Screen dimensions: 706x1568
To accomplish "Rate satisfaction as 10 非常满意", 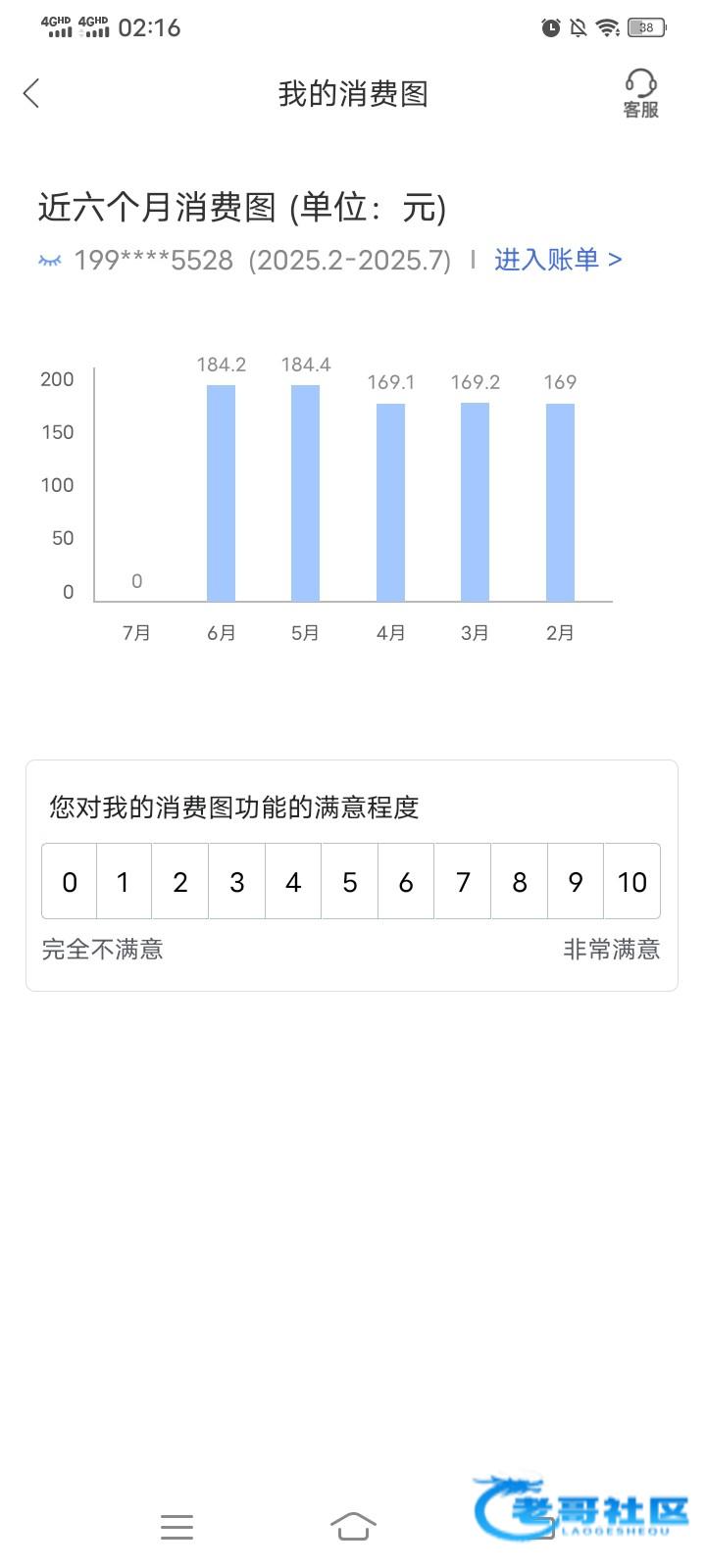I will 632,882.
